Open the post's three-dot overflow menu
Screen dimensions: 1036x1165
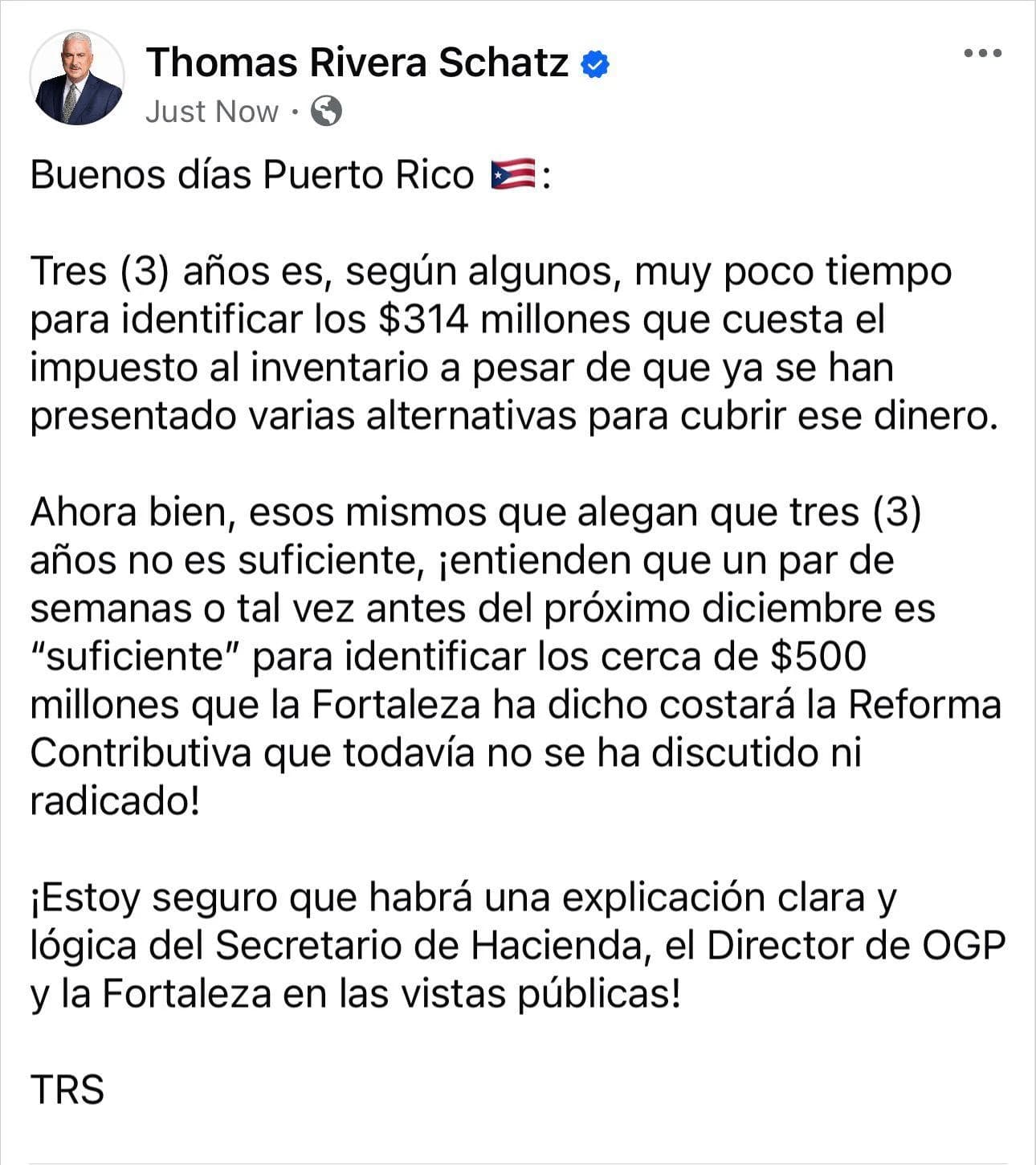(982, 54)
